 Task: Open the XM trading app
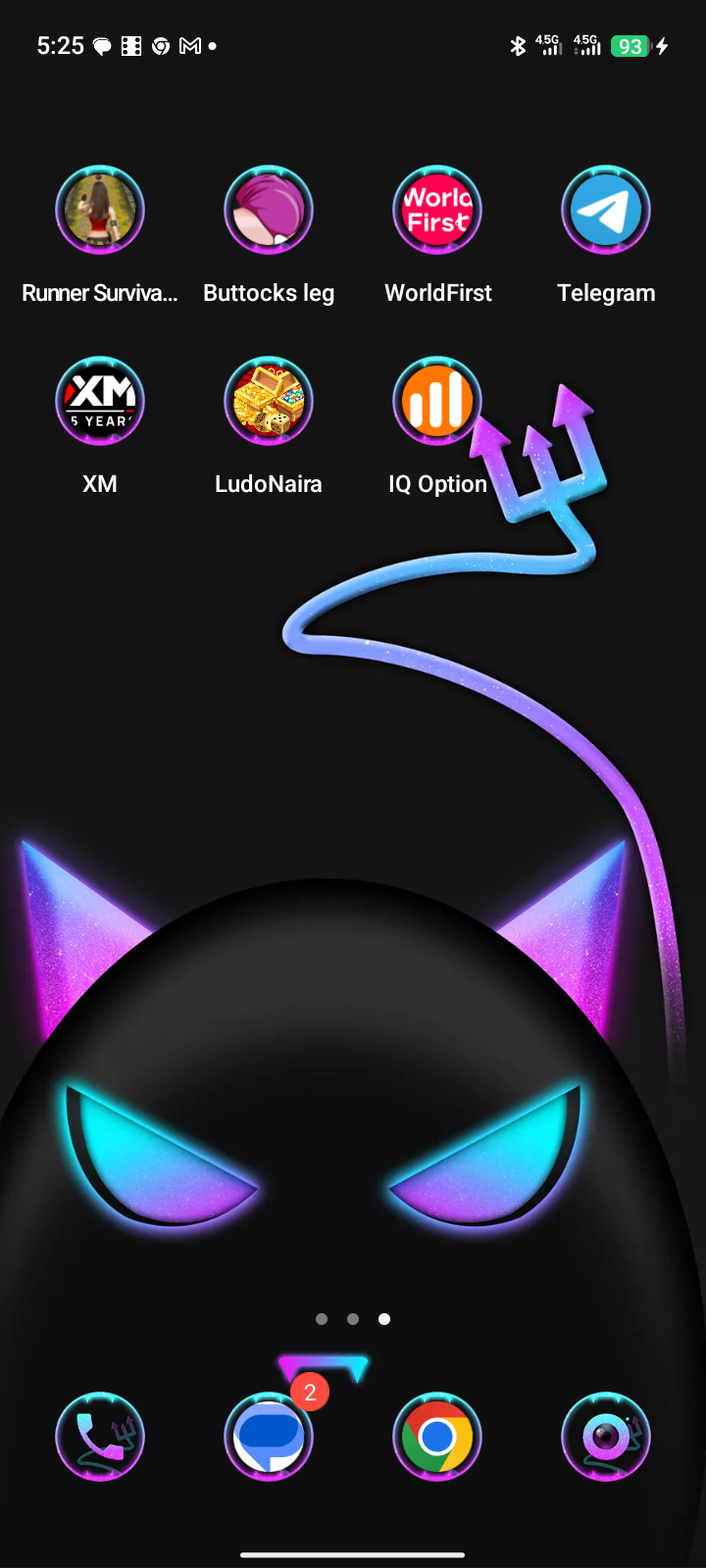100,401
